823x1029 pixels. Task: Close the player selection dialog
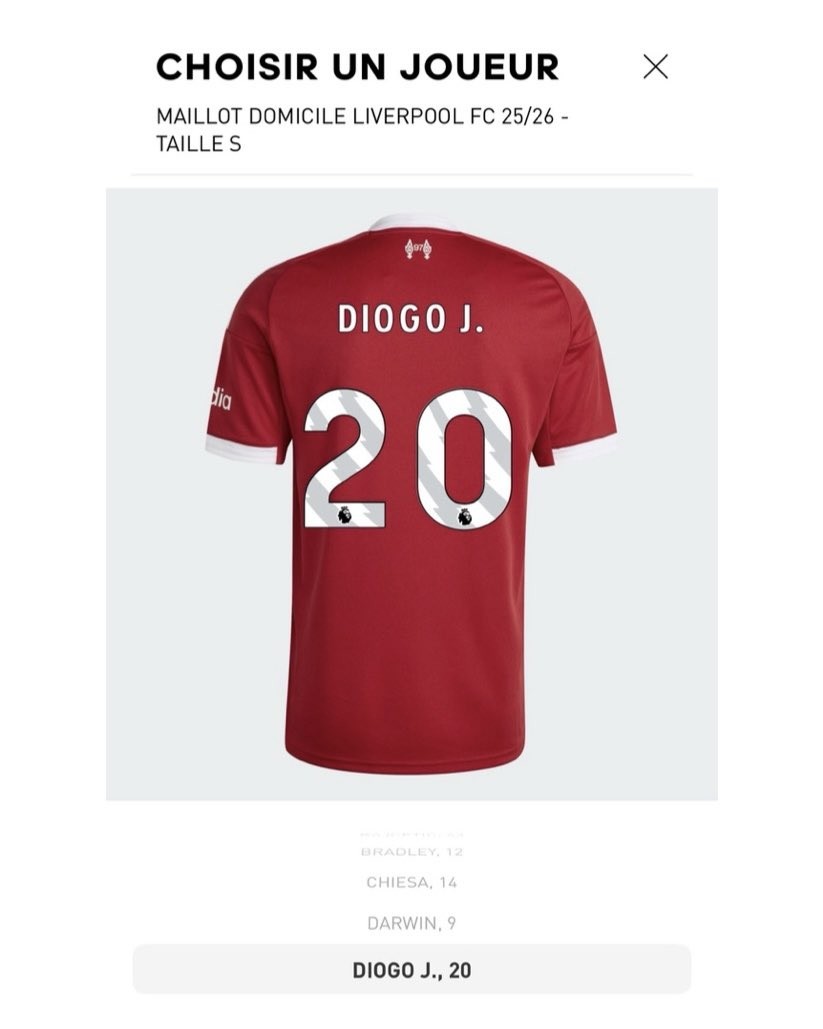pyautogui.click(x=655, y=67)
